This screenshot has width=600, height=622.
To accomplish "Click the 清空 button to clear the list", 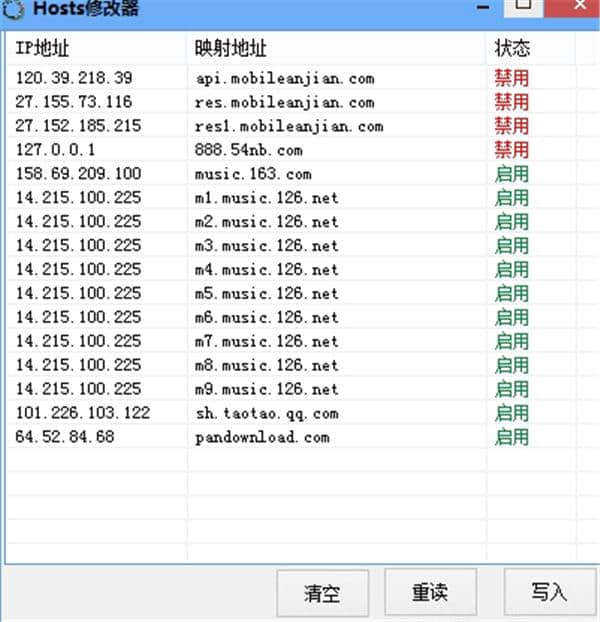I will pos(322,591).
